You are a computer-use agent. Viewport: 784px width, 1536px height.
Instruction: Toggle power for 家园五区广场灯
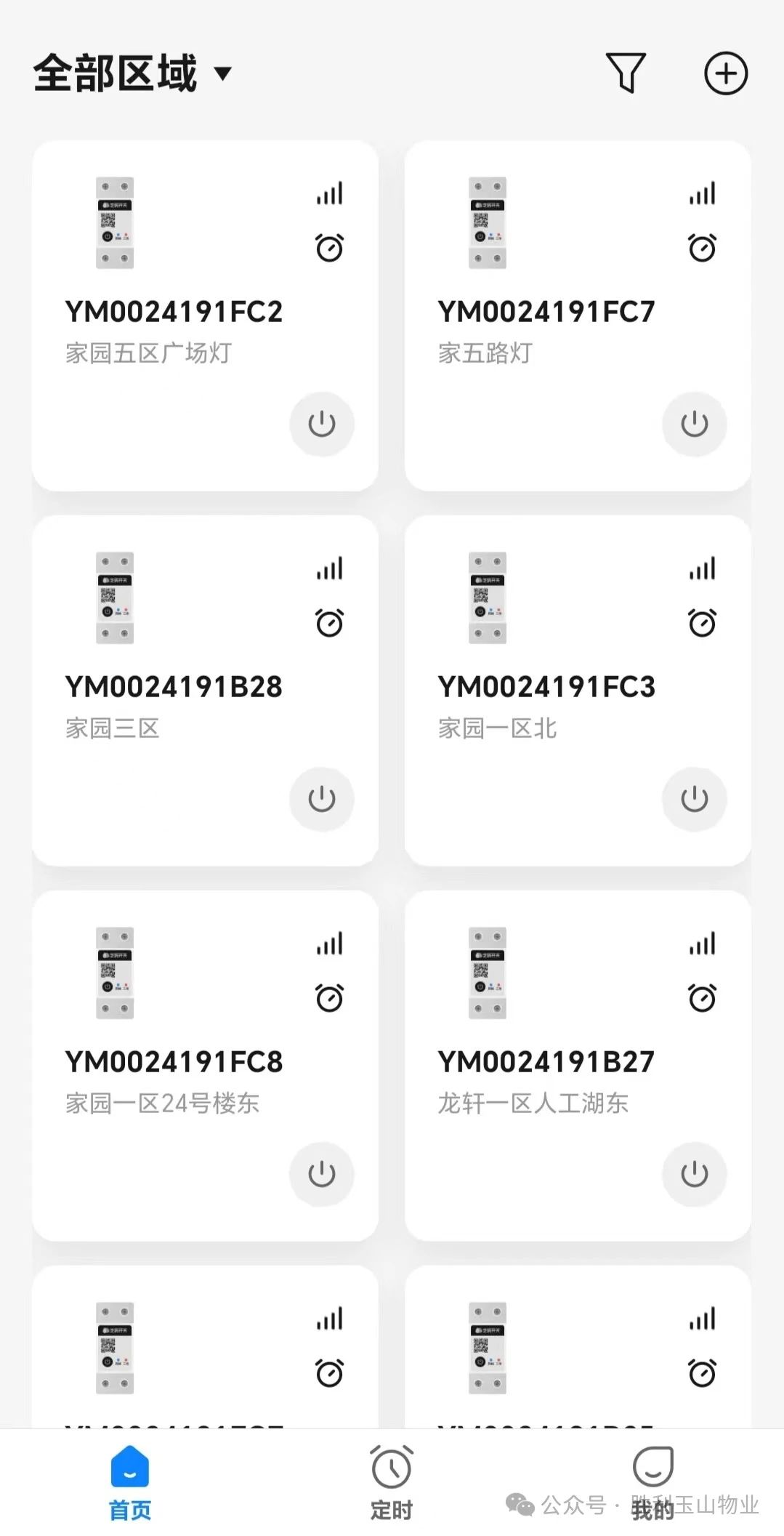click(322, 424)
